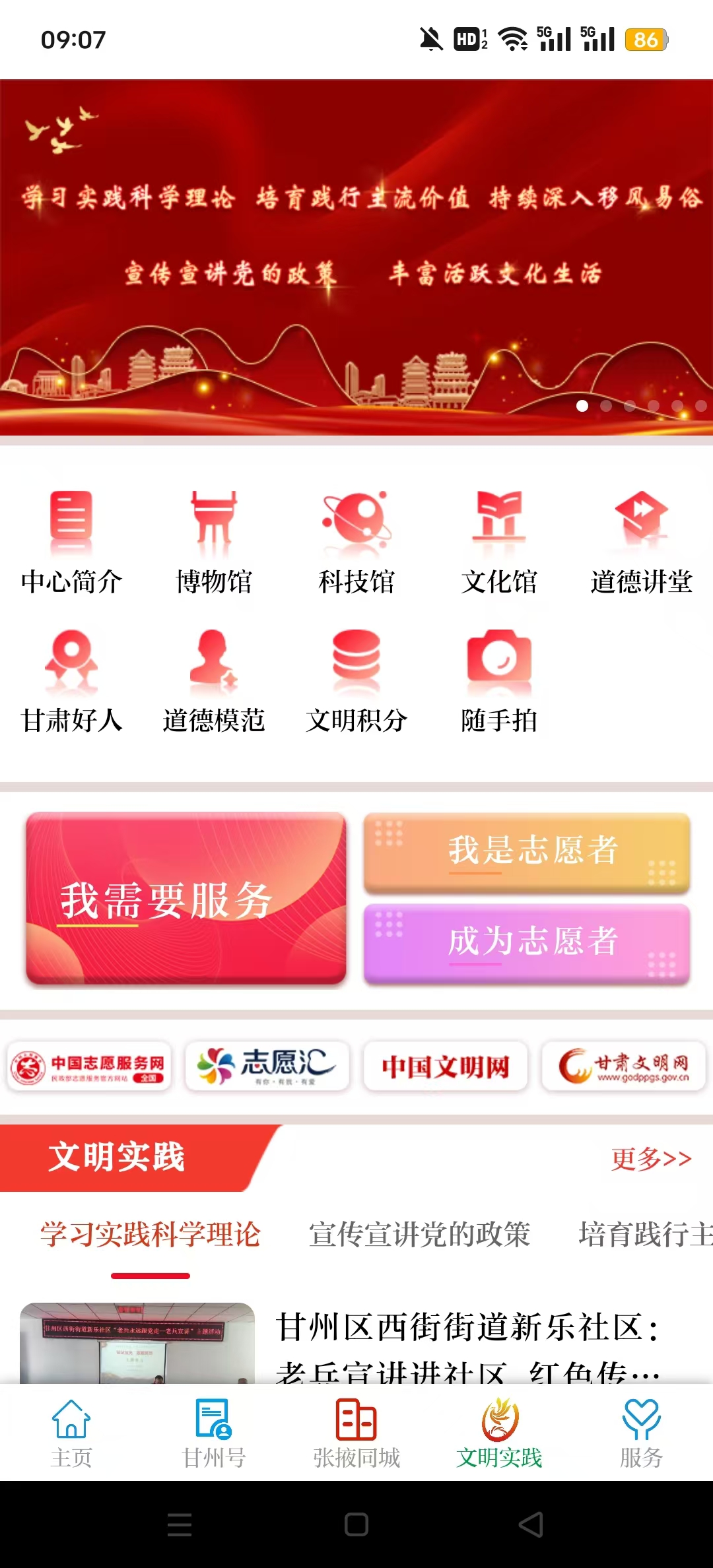Tap 更多>> in 文明实践 section
Screen dimensions: 713x1568
coord(650,1158)
